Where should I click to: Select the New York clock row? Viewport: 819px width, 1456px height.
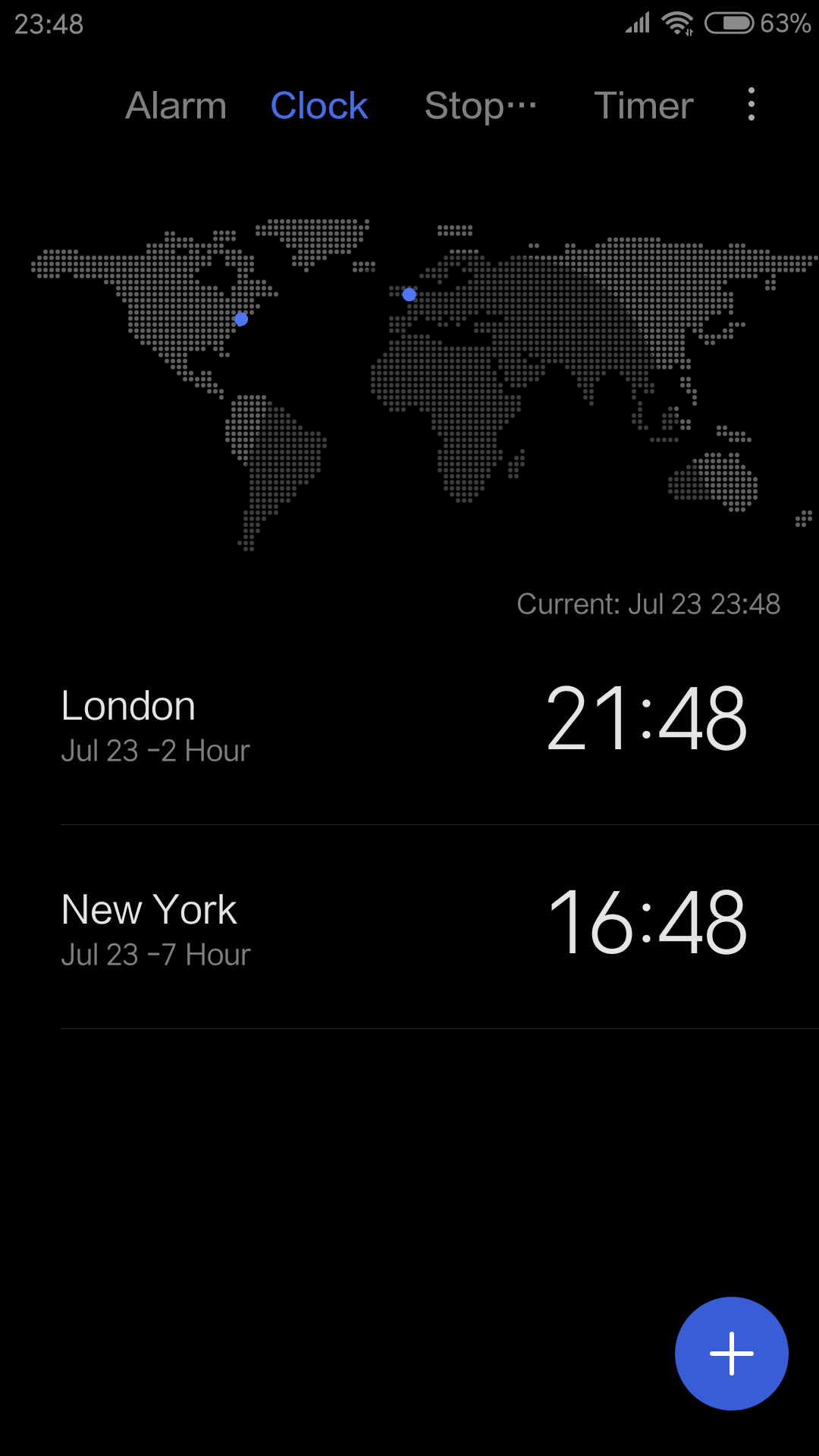pyautogui.click(x=409, y=927)
